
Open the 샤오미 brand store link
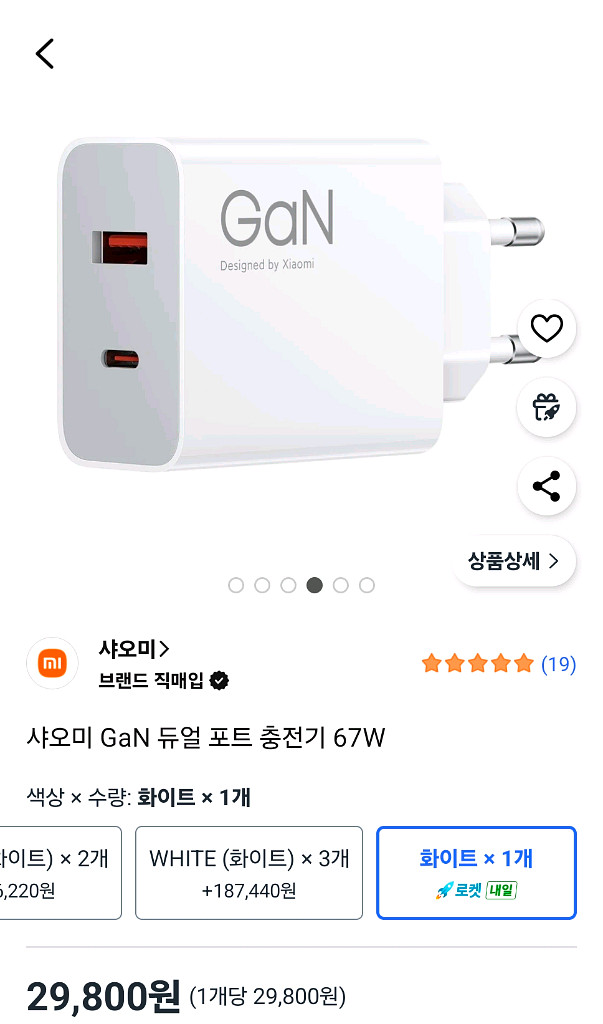[x=134, y=647]
